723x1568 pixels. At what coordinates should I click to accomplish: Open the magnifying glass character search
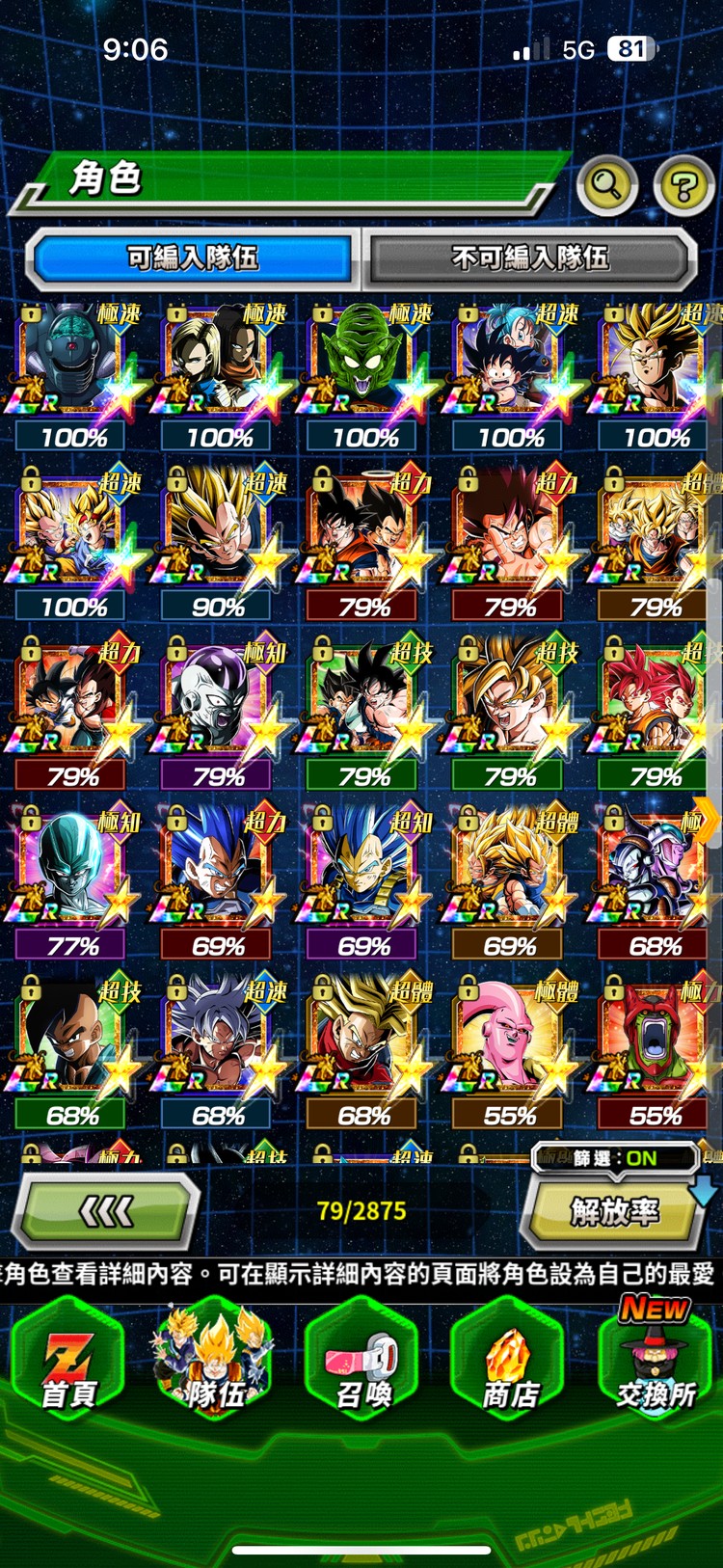pos(606,183)
